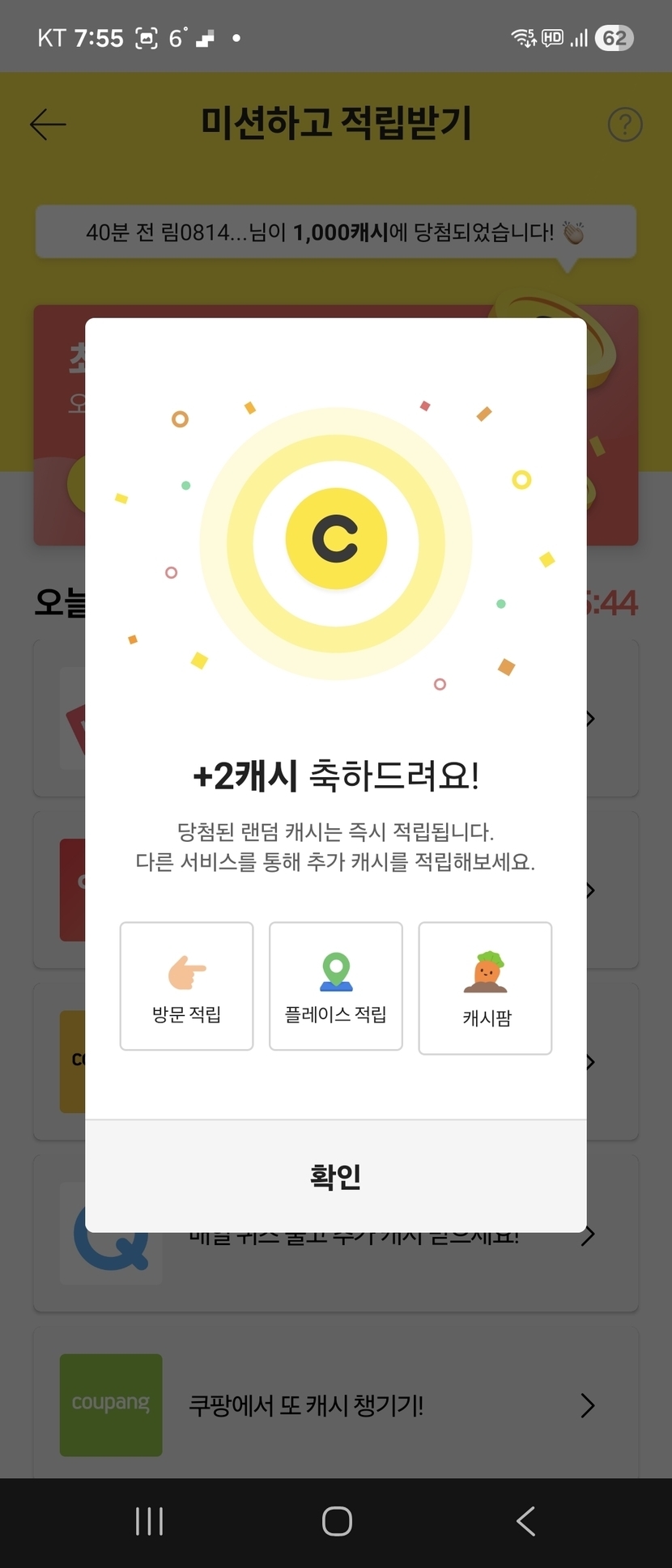Tap the system back button
The height and width of the screenshot is (1568, 672).
coord(525,1522)
